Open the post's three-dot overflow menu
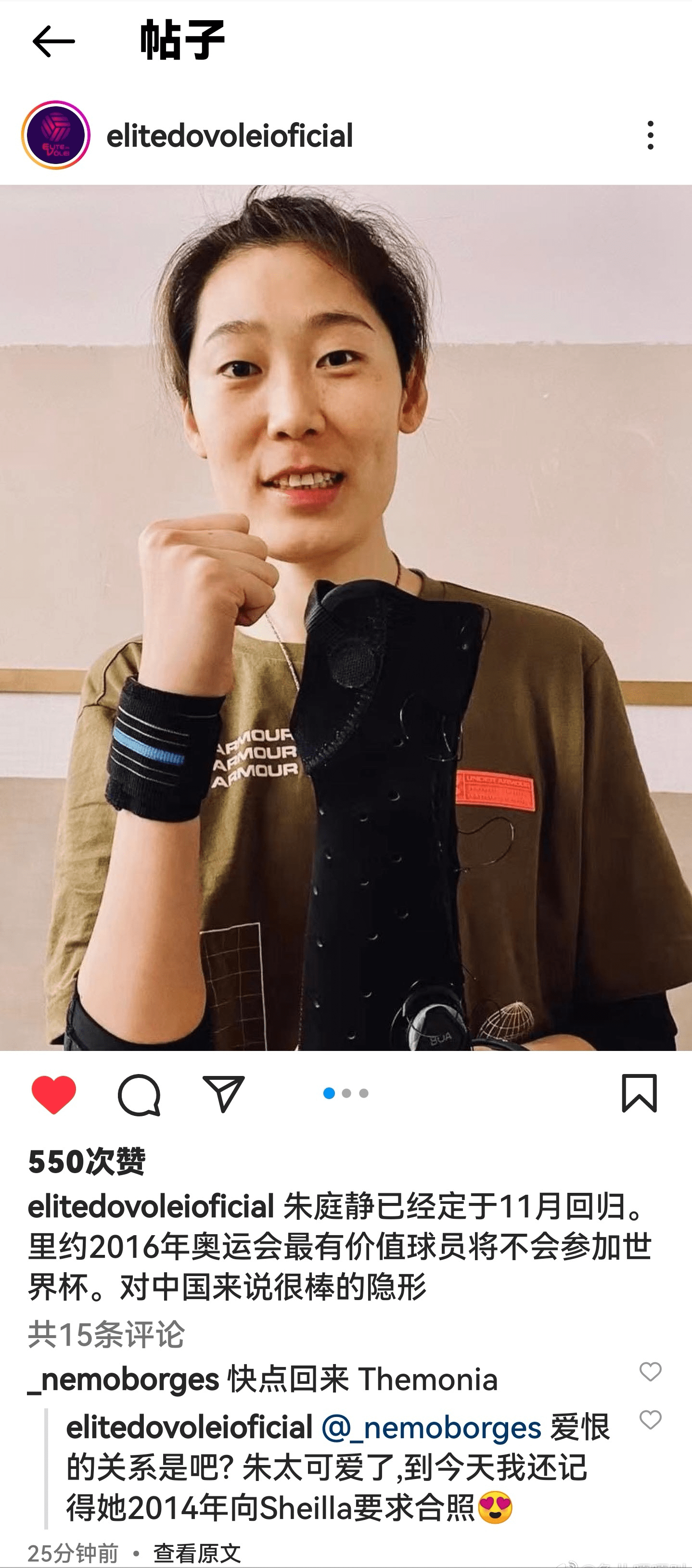The height and width of the screenshot is (1568, 692). 650,135
